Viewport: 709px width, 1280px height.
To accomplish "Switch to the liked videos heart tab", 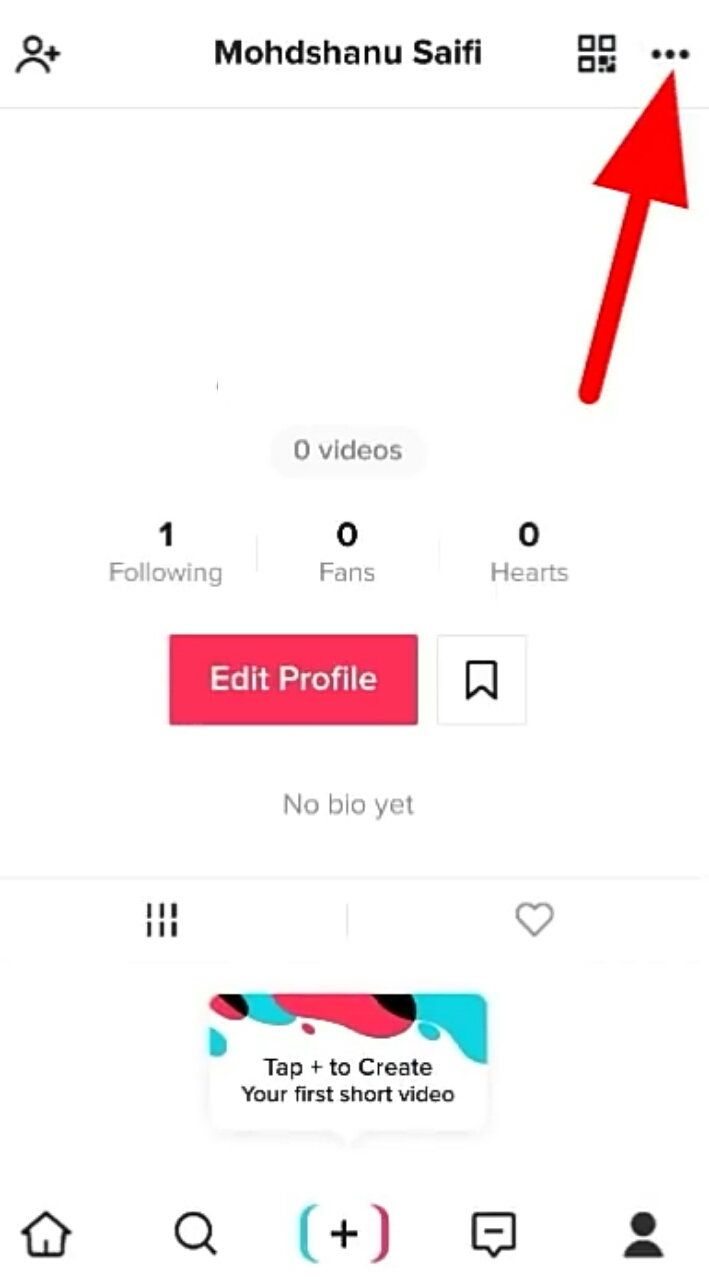I will [534, 919].
